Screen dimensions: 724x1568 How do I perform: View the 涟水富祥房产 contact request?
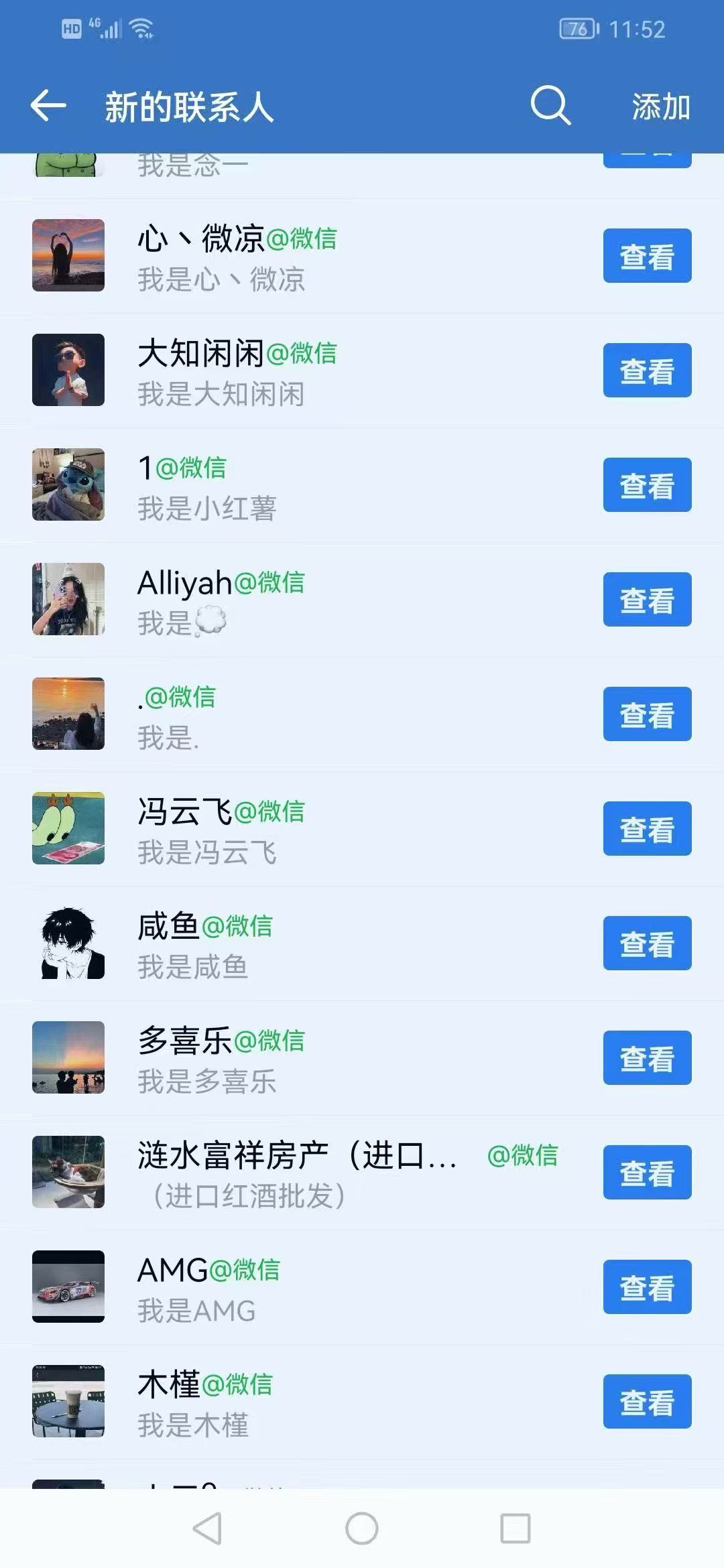point(647,1173)
